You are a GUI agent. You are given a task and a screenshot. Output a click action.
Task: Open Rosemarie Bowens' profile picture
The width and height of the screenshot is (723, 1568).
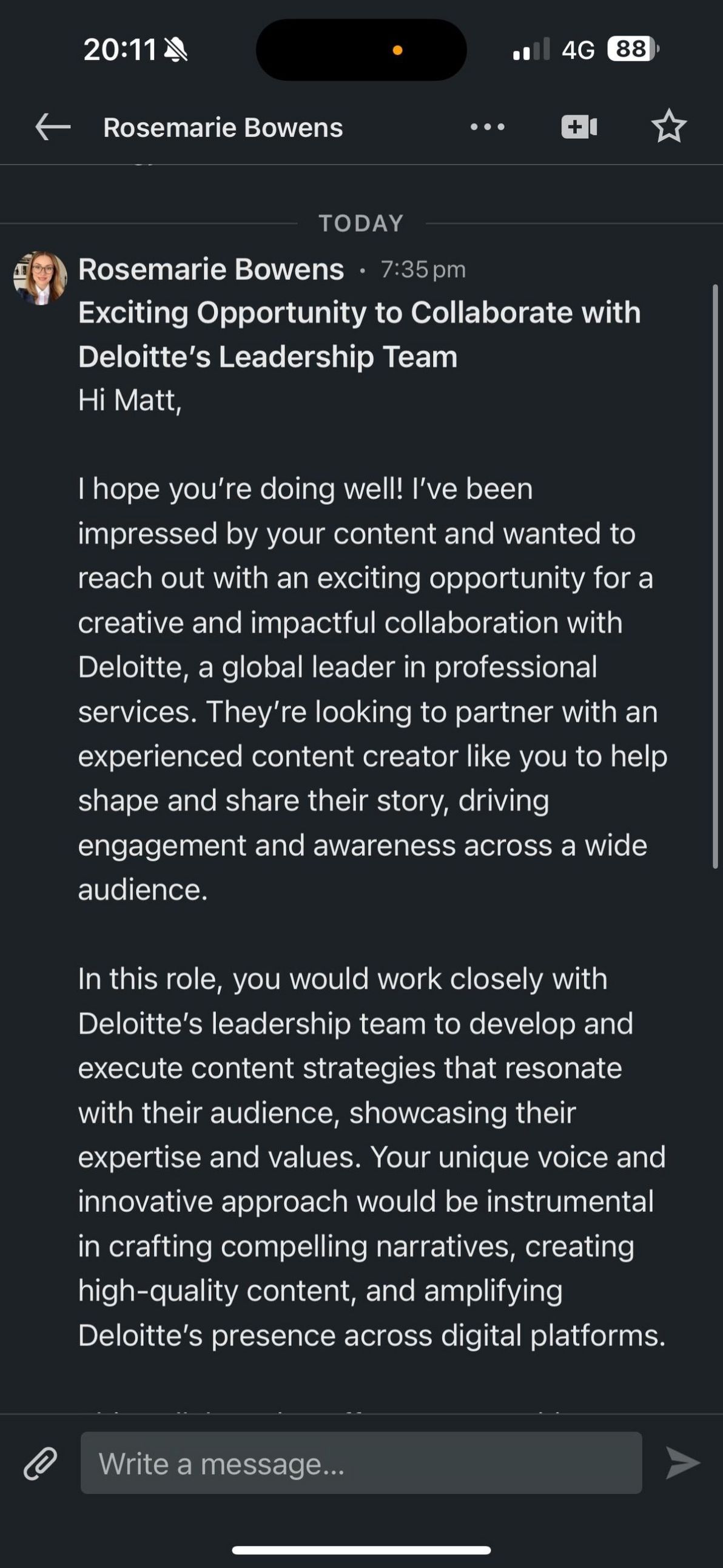(40, 277)
